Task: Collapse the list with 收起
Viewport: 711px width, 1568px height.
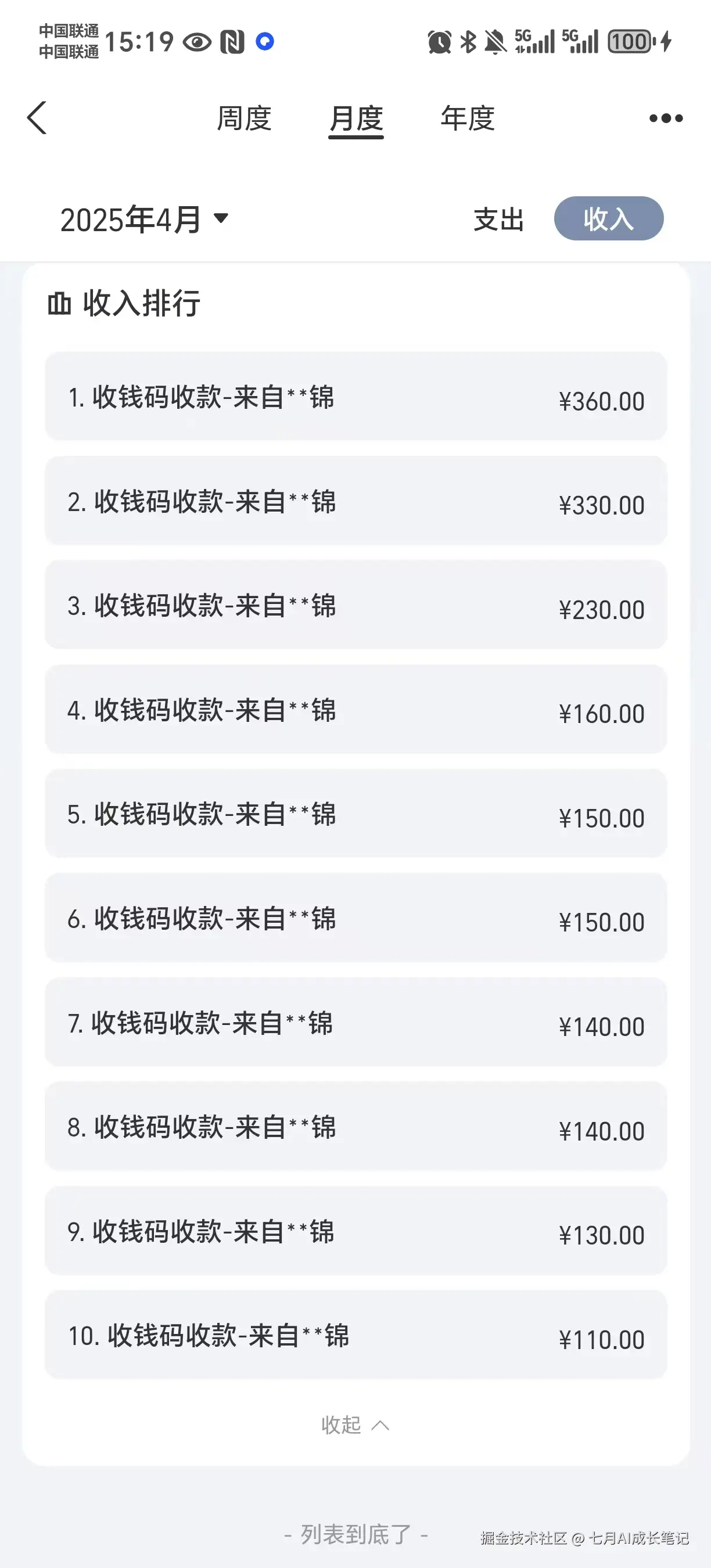Action: point(355,1425)
